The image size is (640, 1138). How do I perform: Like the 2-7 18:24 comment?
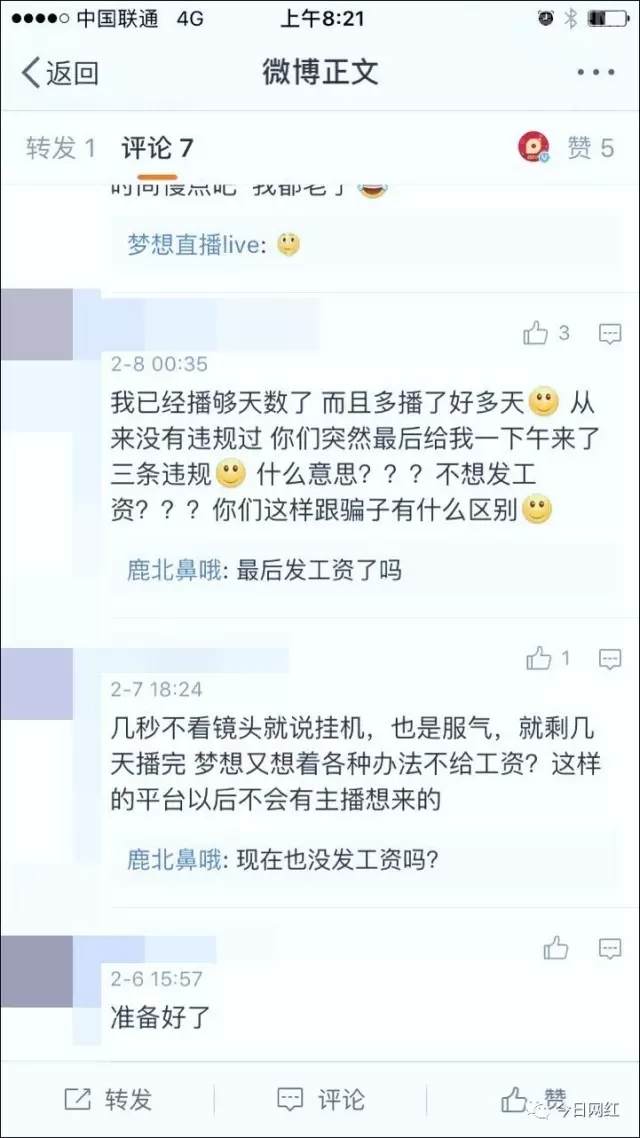[x=539, y=658]
